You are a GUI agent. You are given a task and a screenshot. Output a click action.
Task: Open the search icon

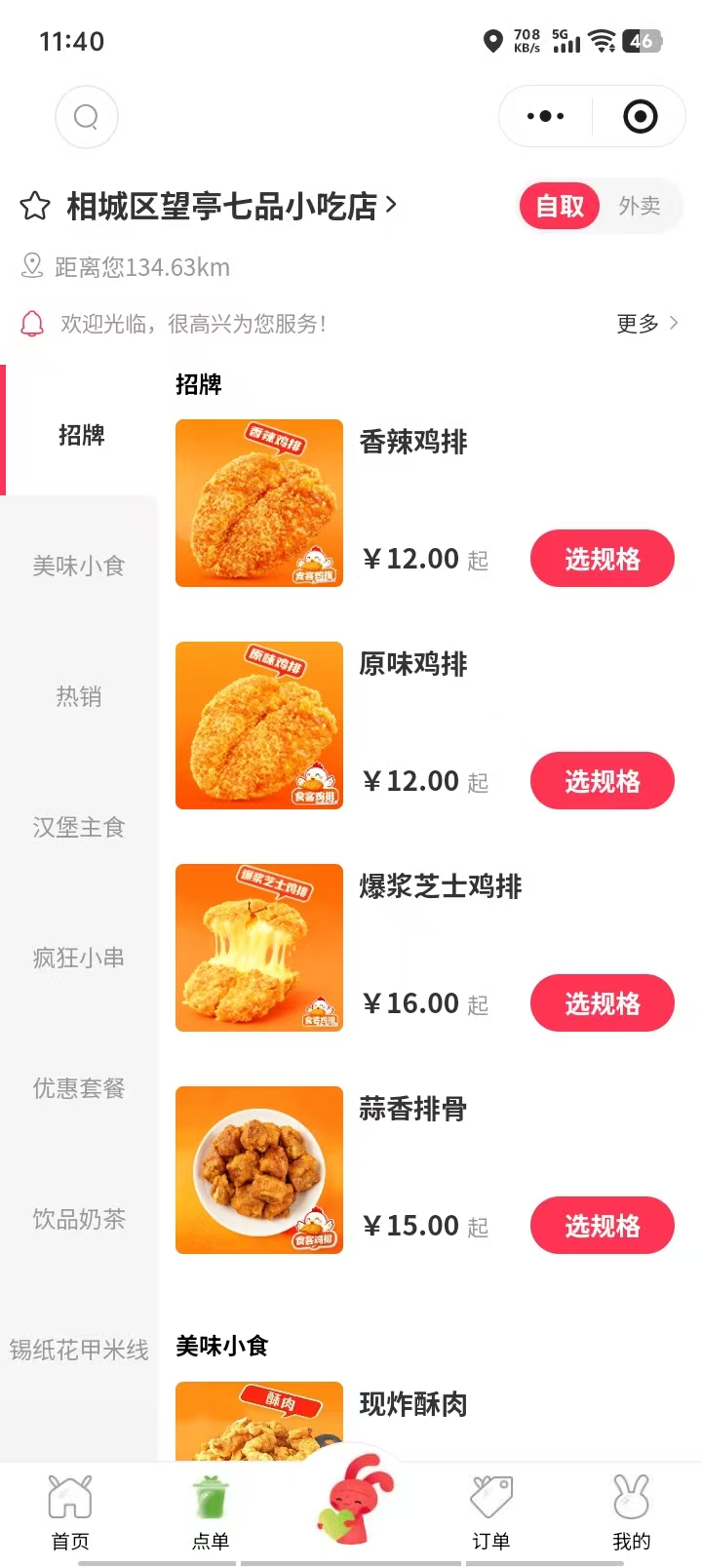pyautogui.click(x=87, y=117)
